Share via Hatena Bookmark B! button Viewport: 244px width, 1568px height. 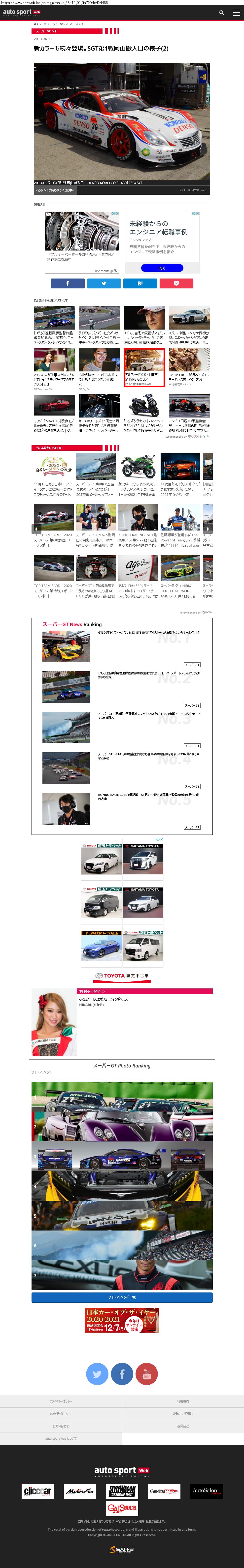pos(140,283)
